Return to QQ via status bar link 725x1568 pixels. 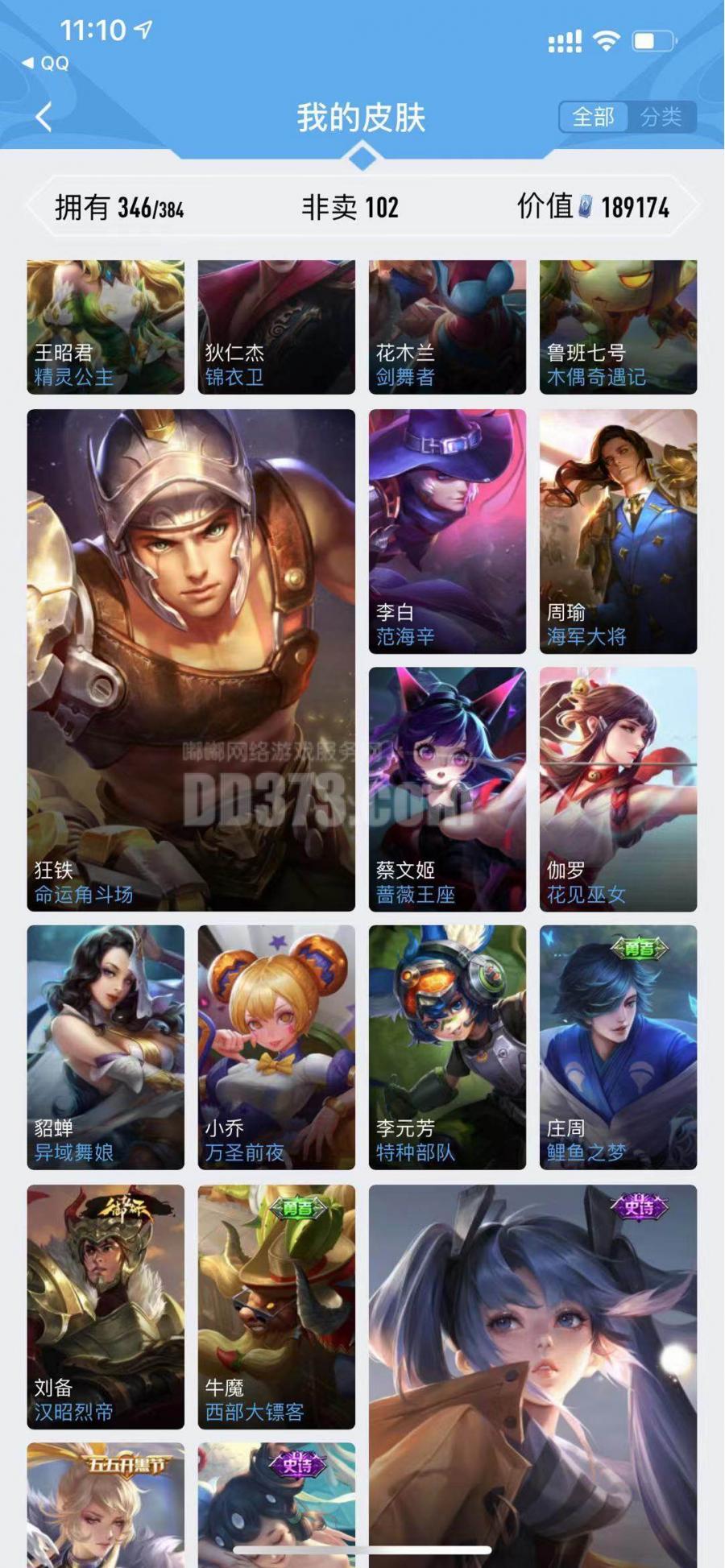point(46,63)
